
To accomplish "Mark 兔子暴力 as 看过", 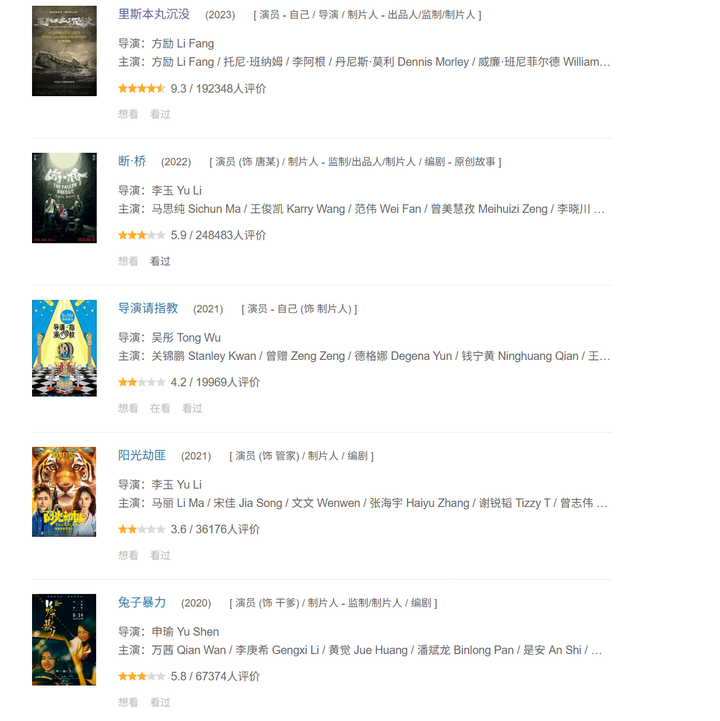I will tap(160, 702).
